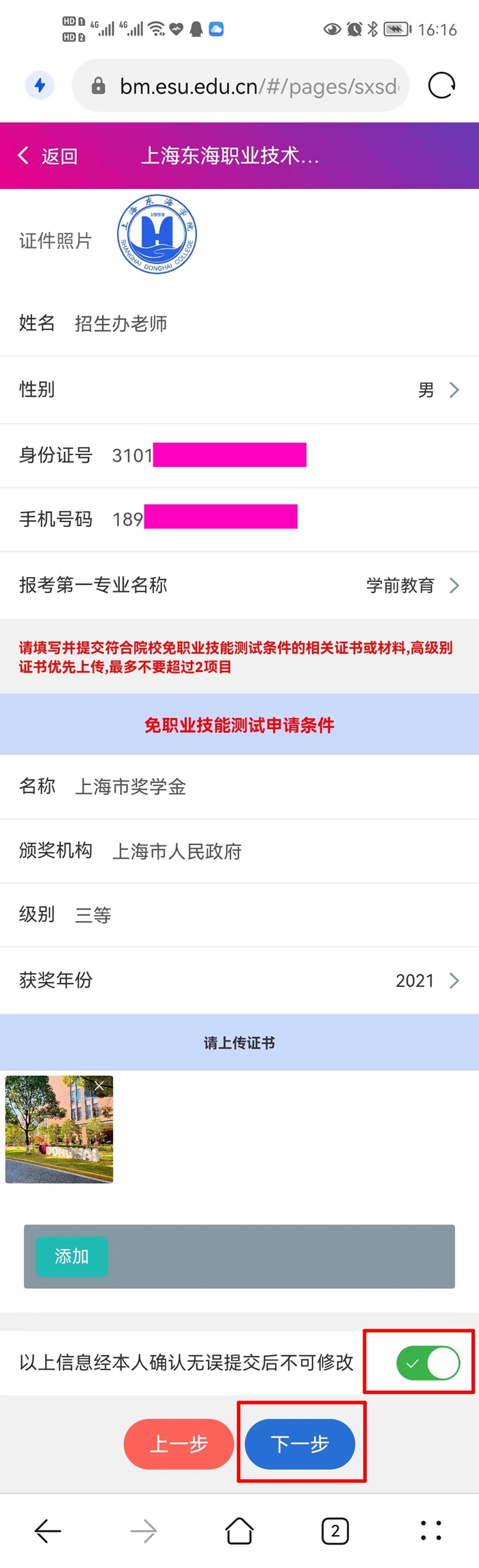Tap 返回 to go back

pos(48,156)
